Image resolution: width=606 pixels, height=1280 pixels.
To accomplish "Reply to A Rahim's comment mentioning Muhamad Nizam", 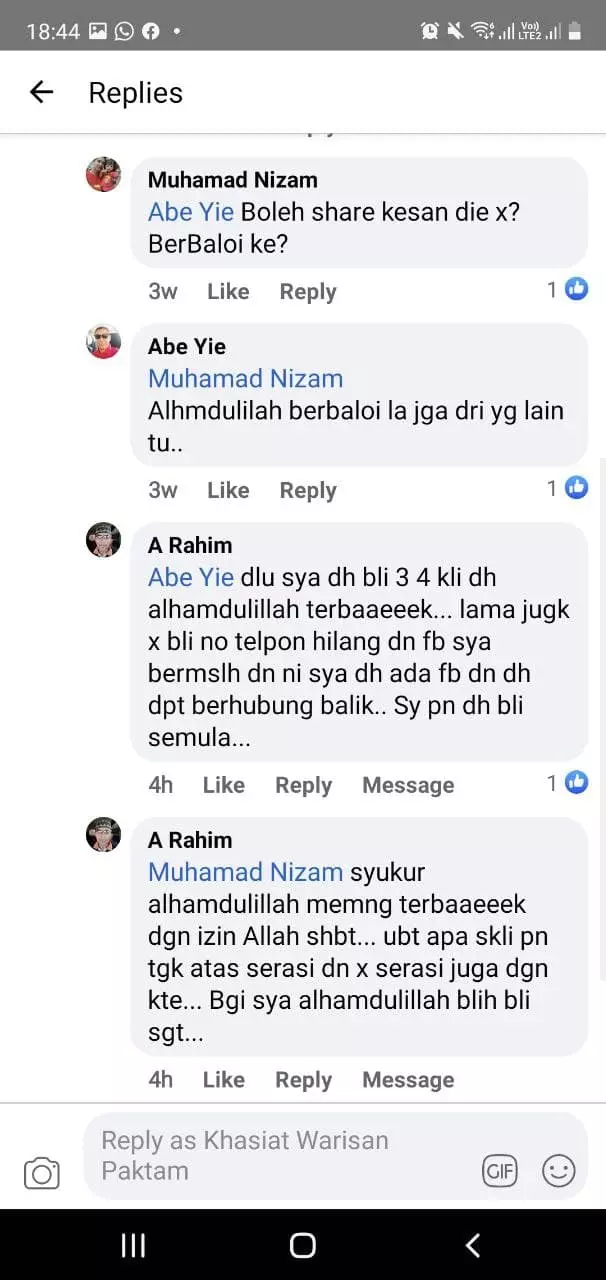I will tap(303, 1080).
